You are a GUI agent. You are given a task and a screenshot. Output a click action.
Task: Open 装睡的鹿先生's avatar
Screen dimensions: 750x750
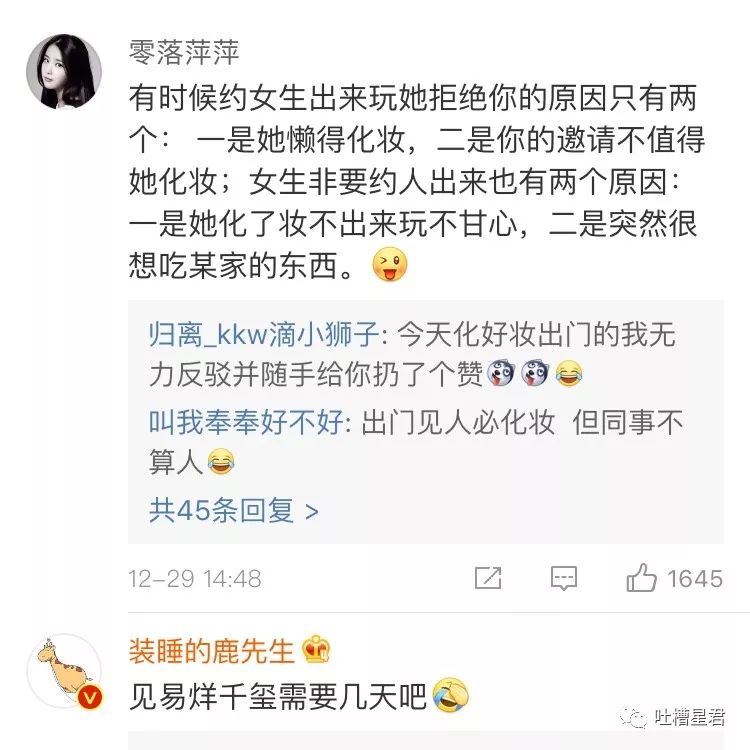64,670
